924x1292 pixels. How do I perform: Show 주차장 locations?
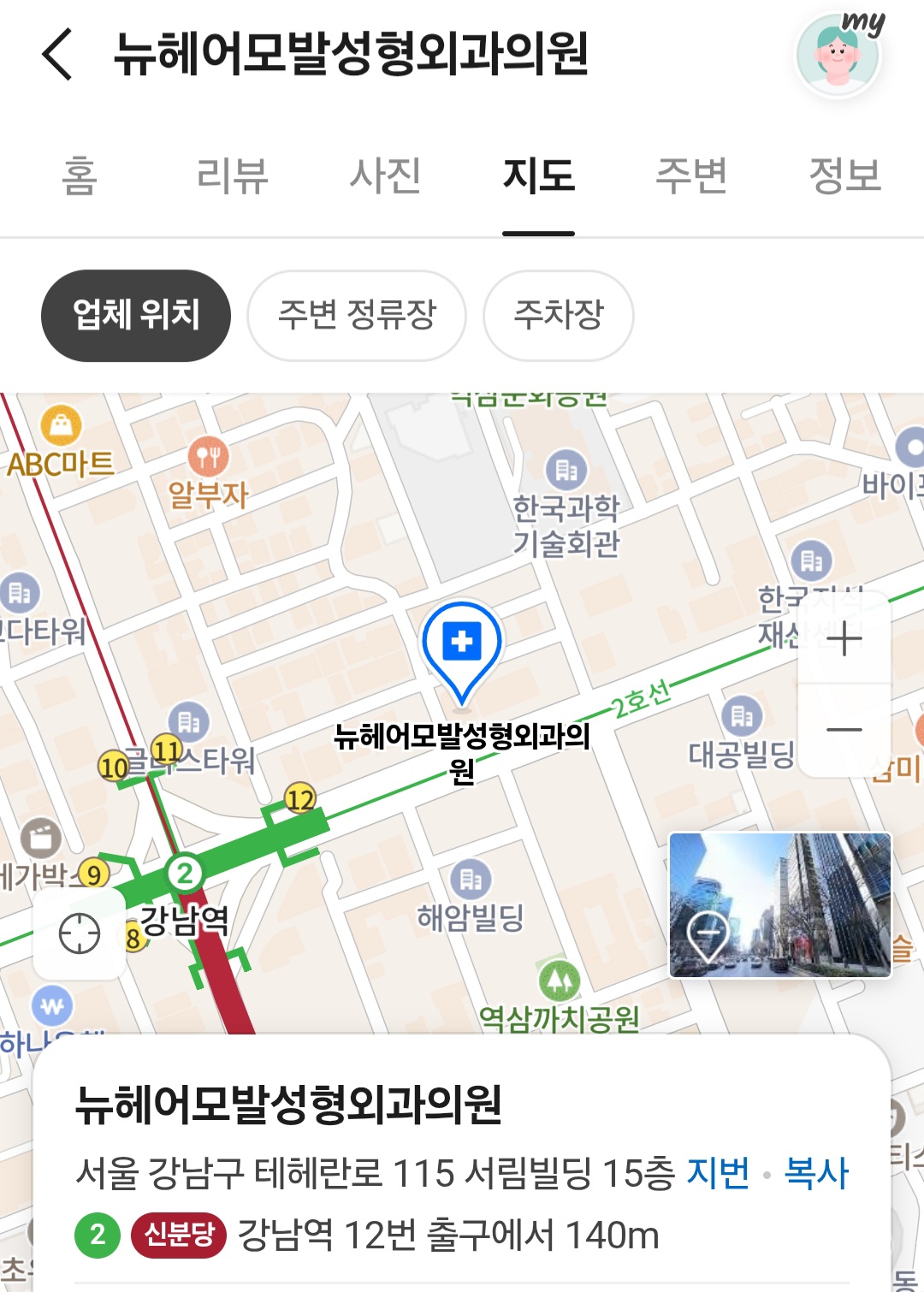(x=559, y=316)
